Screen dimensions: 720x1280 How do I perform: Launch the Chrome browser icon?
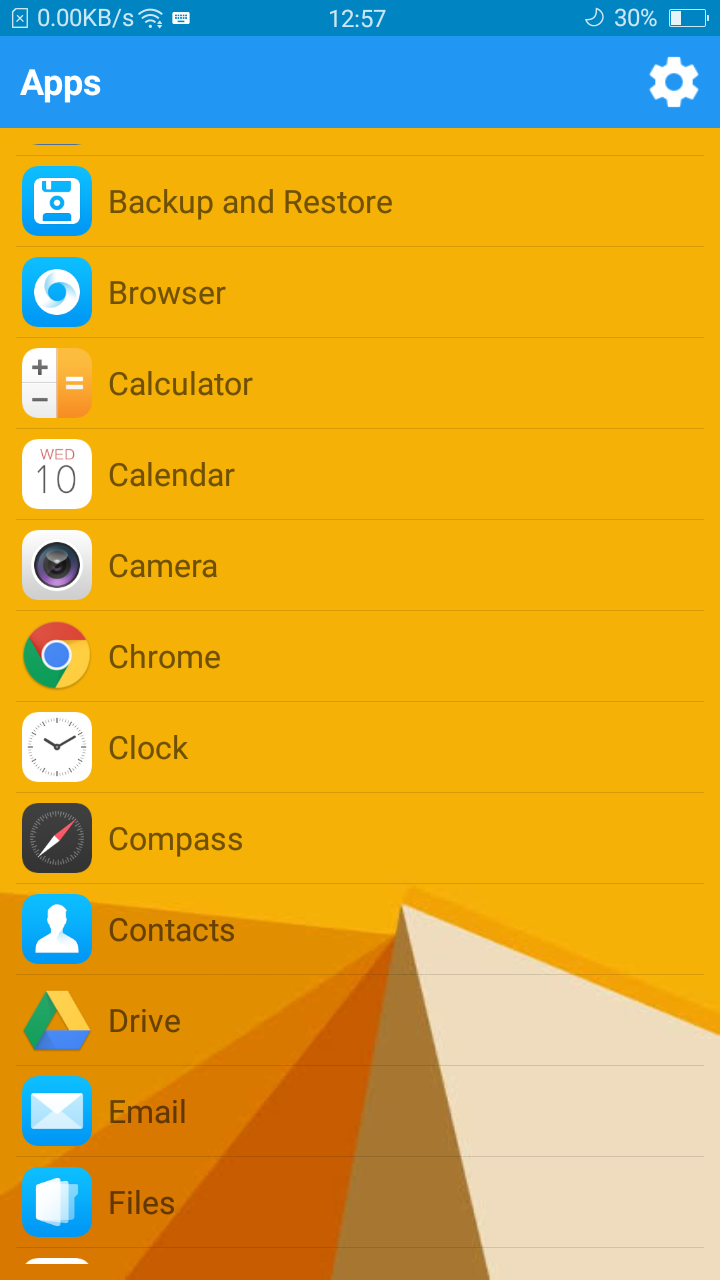coord(57,656)
